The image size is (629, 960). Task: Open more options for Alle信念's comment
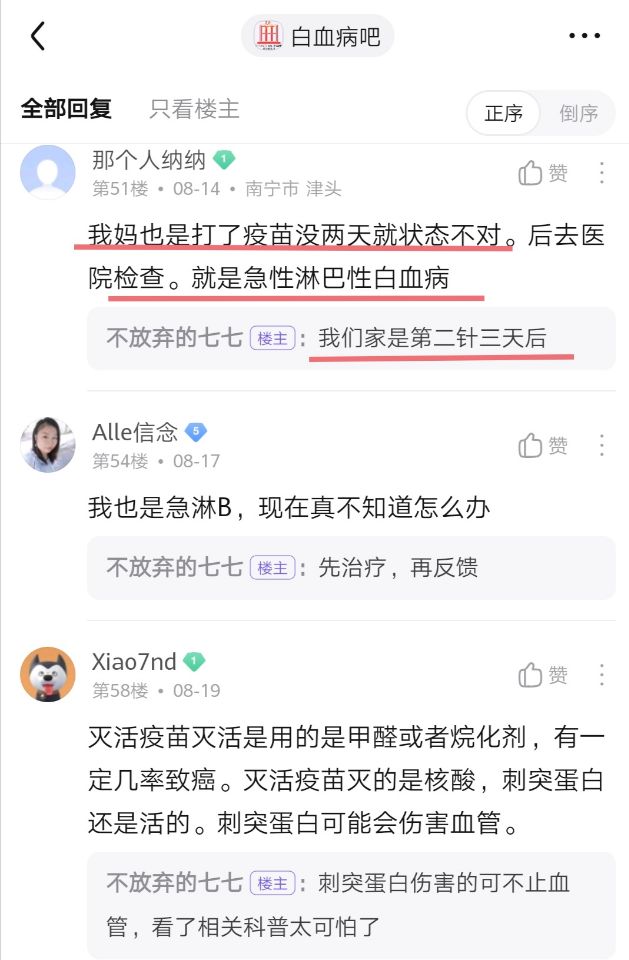[x=602, y=446]
